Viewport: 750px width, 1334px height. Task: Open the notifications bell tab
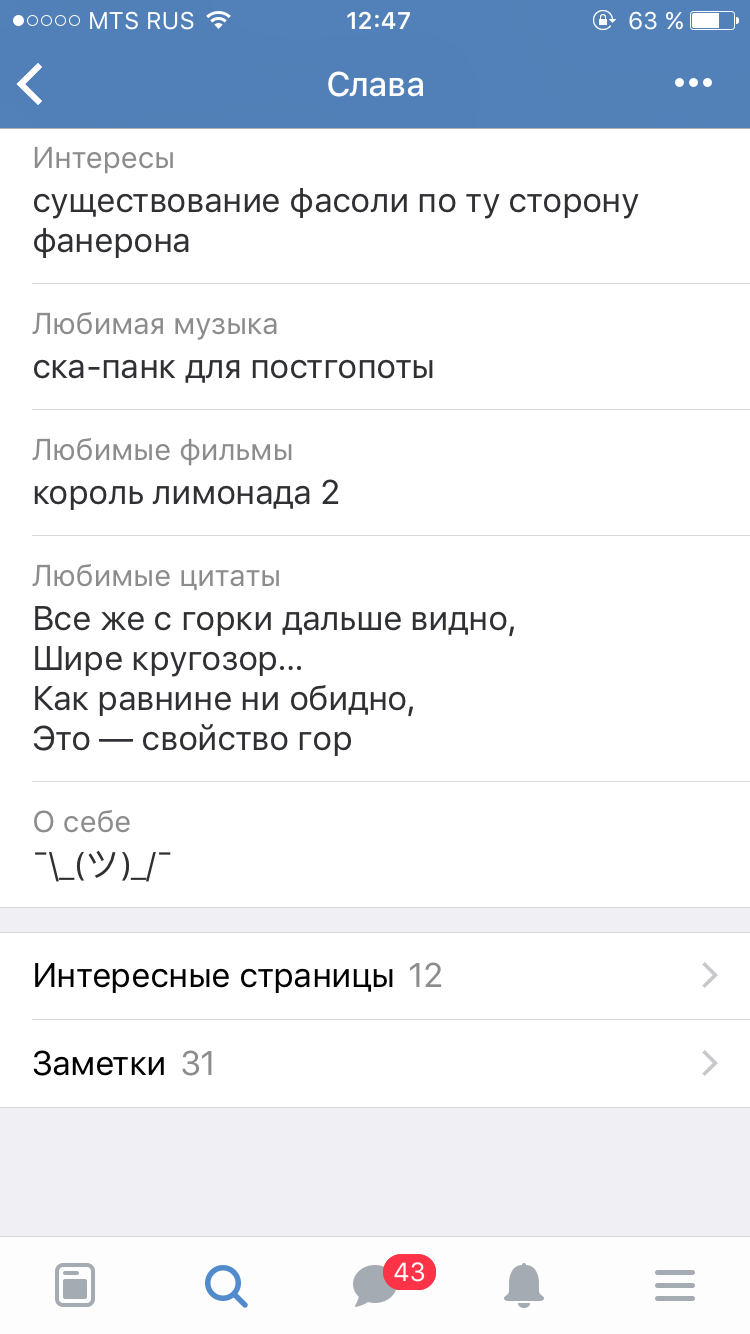point(524,1284)
